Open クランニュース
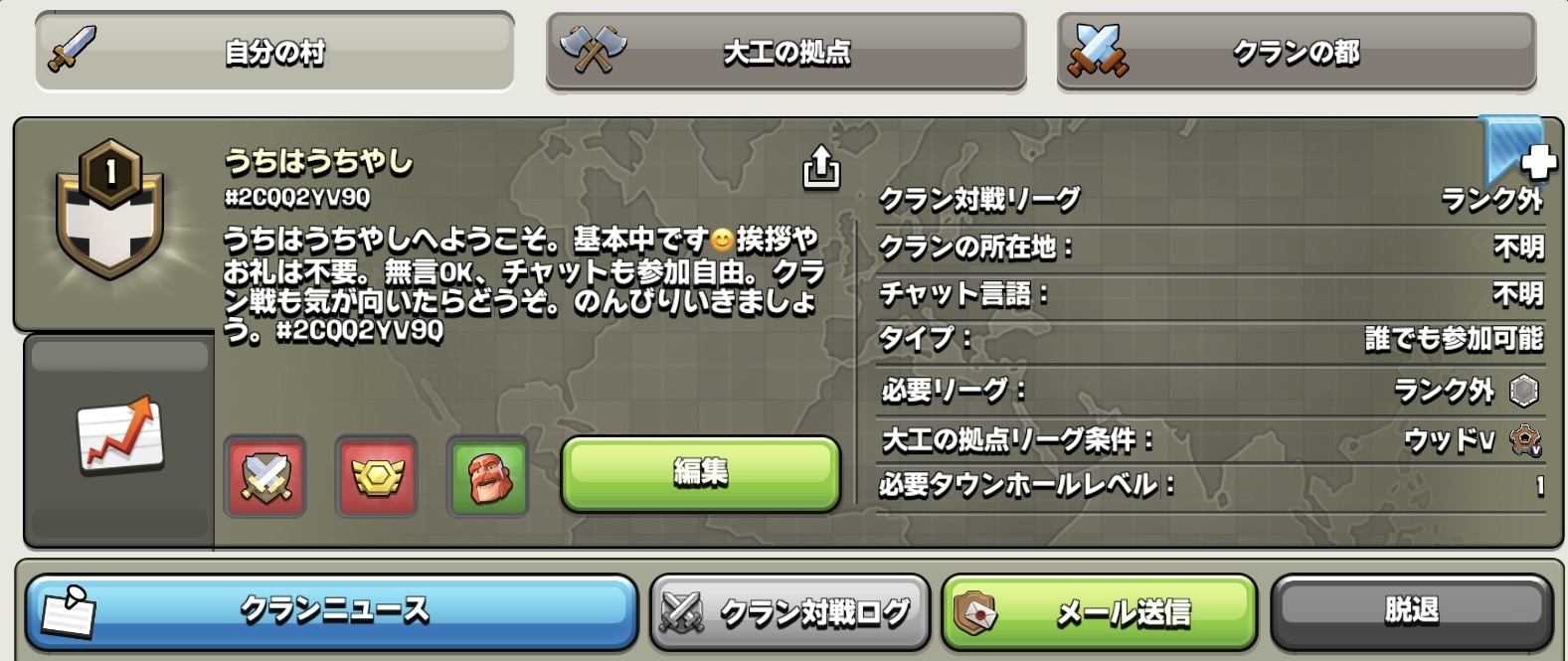The image size is (1568, 661). pyautogui.click(x=332, y=610)
